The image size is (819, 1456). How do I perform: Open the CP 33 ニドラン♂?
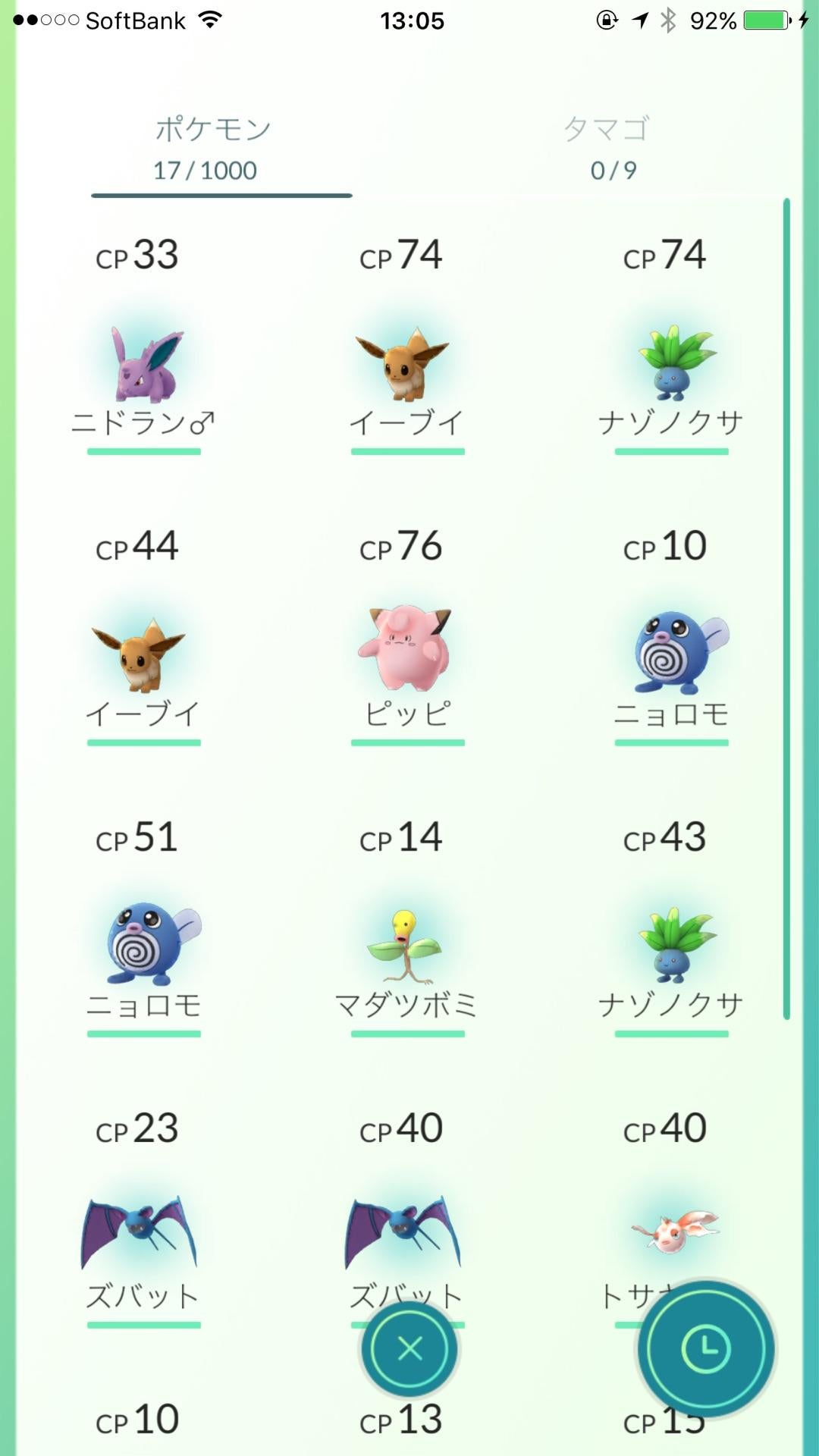coord(143,364)
